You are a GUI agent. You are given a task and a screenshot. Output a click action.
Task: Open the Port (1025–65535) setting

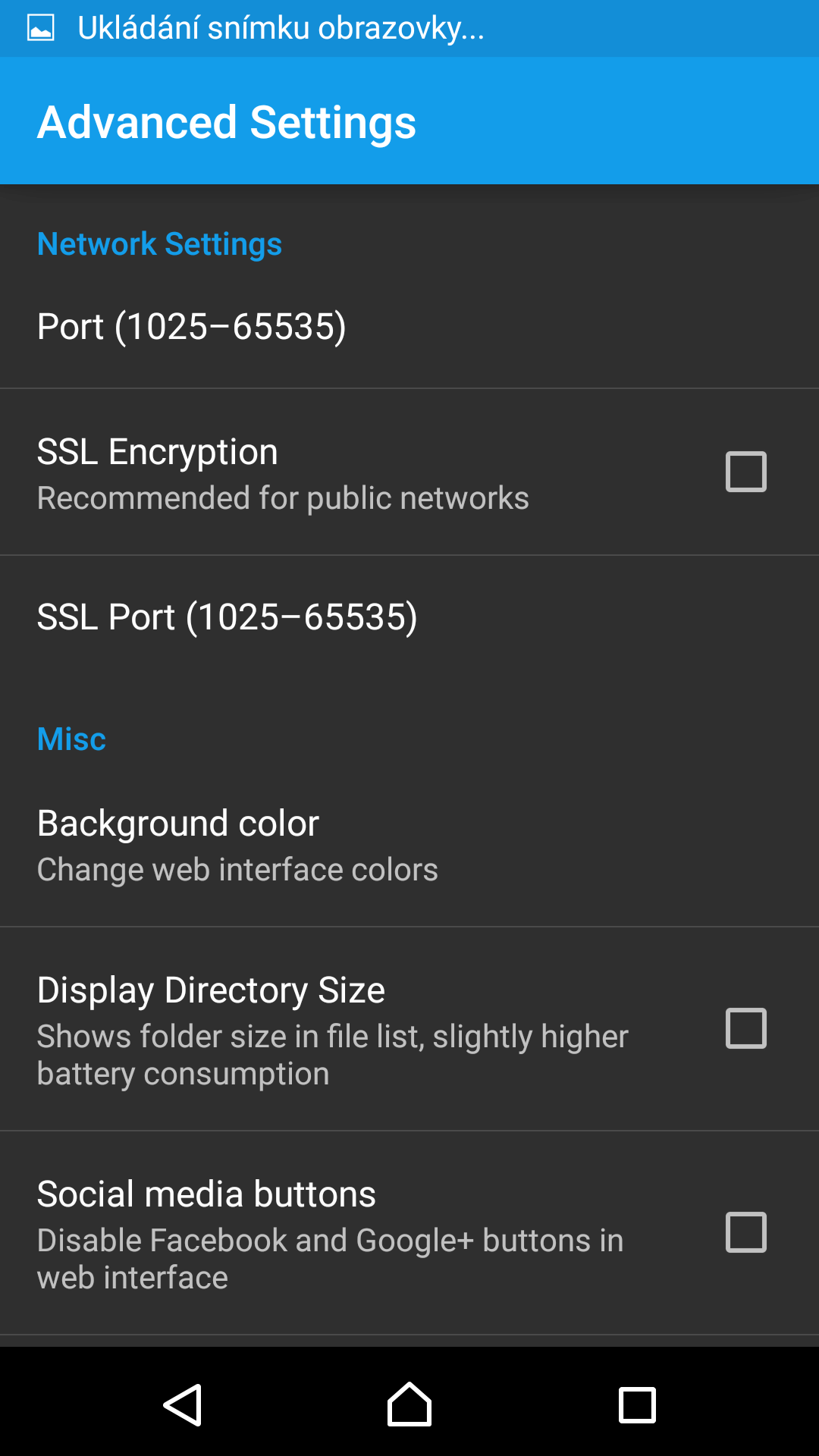click(409, 327)
